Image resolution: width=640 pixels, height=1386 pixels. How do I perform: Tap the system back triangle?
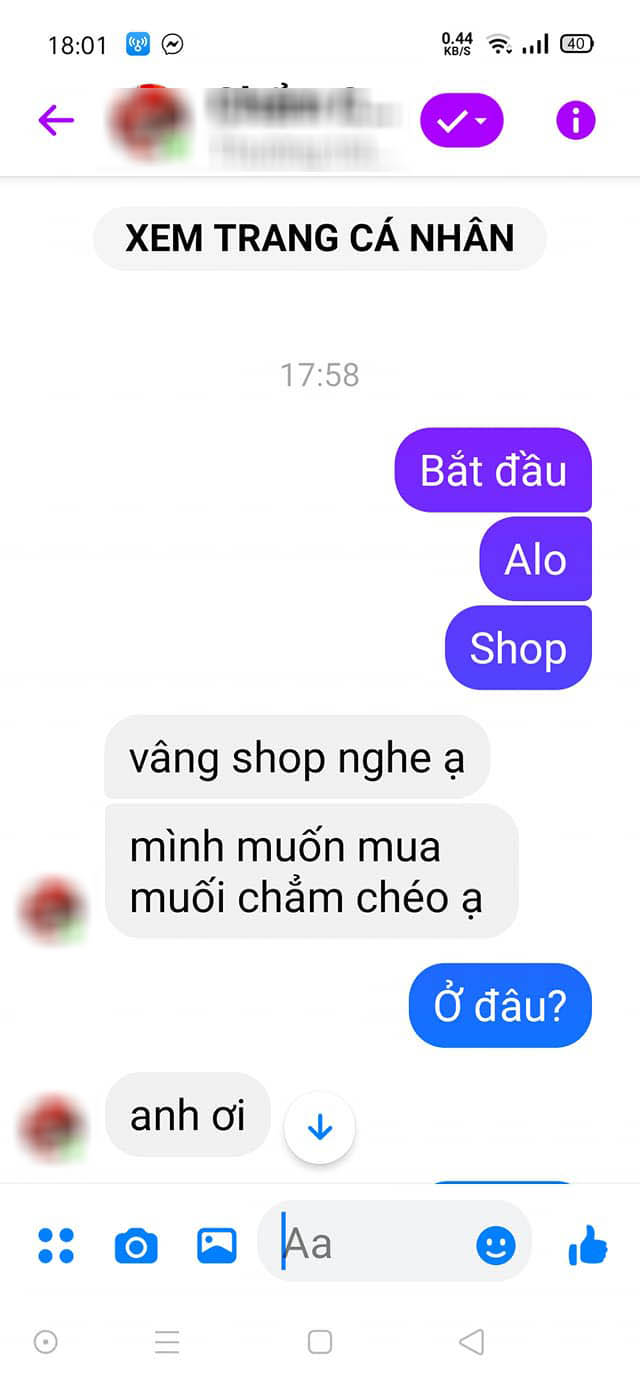[x=471, y=1342]
